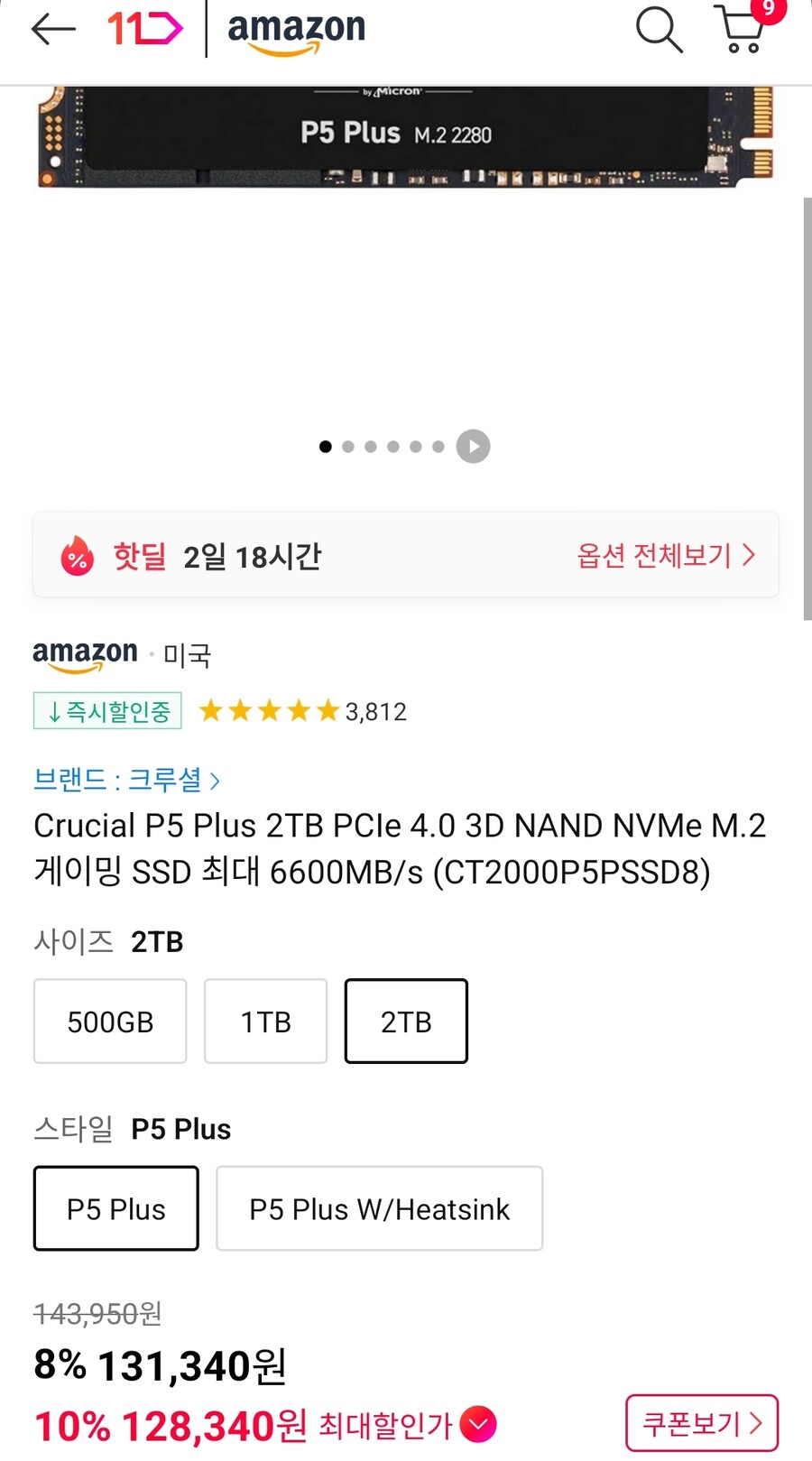Click the Amazon smile logo above 미국
This screenshot has width=812, height=1461.
click(84, 654)
